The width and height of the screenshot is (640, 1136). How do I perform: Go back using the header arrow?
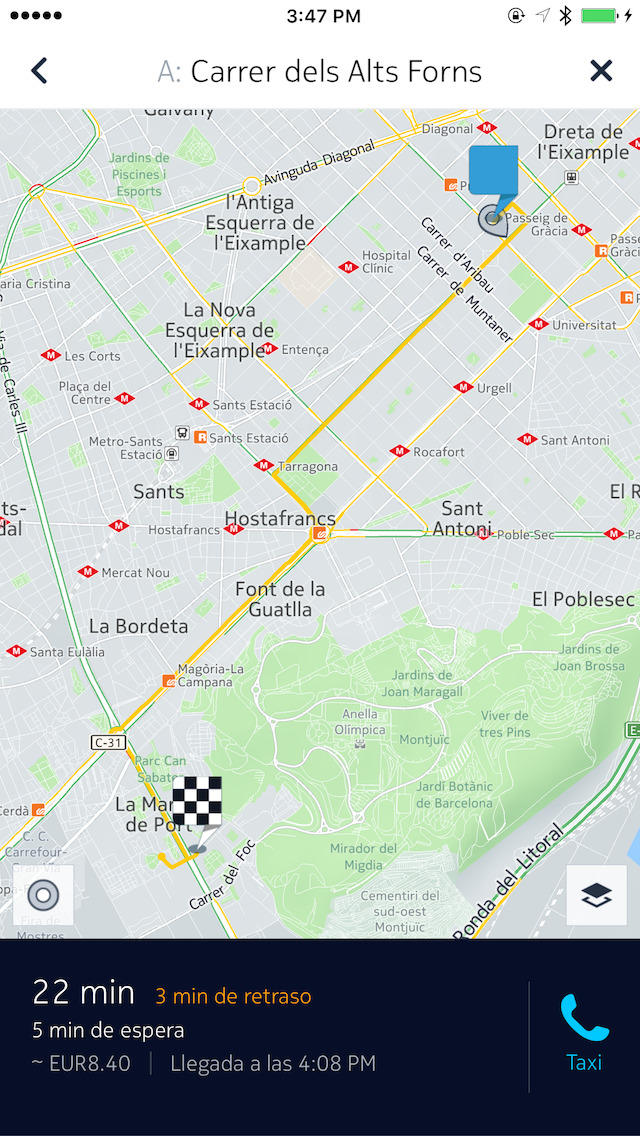click(39, 71)
